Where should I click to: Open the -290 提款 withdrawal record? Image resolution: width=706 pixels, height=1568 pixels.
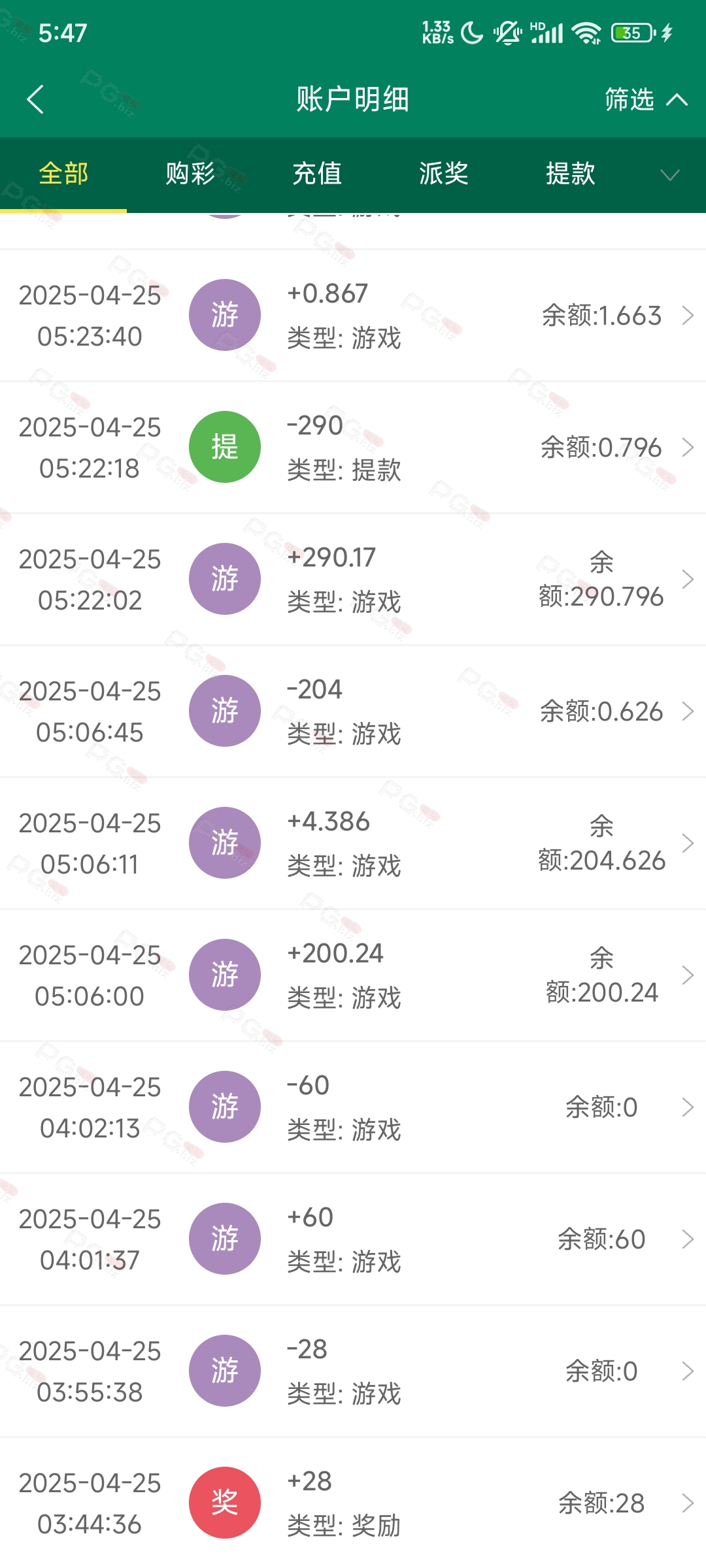pyautogui.click(x=353, y=448)
